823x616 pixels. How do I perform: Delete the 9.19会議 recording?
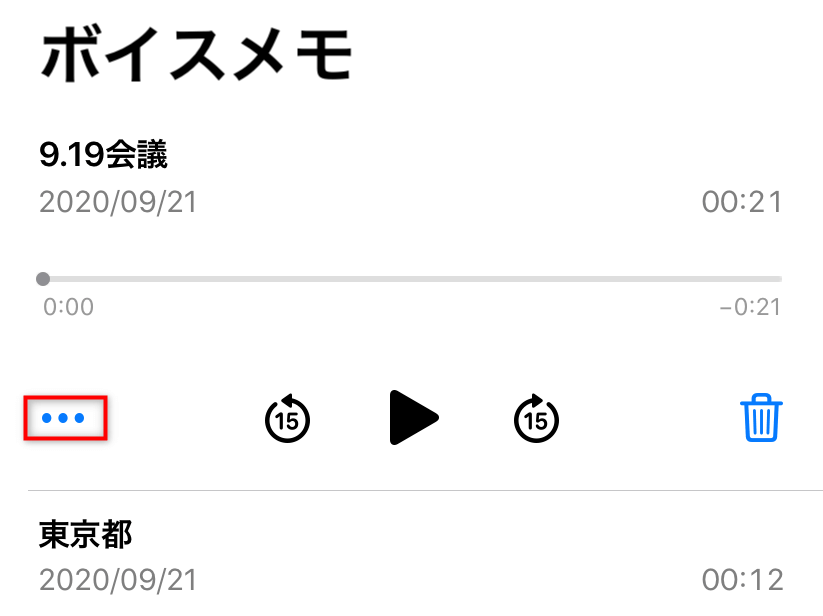click(761, 418)
